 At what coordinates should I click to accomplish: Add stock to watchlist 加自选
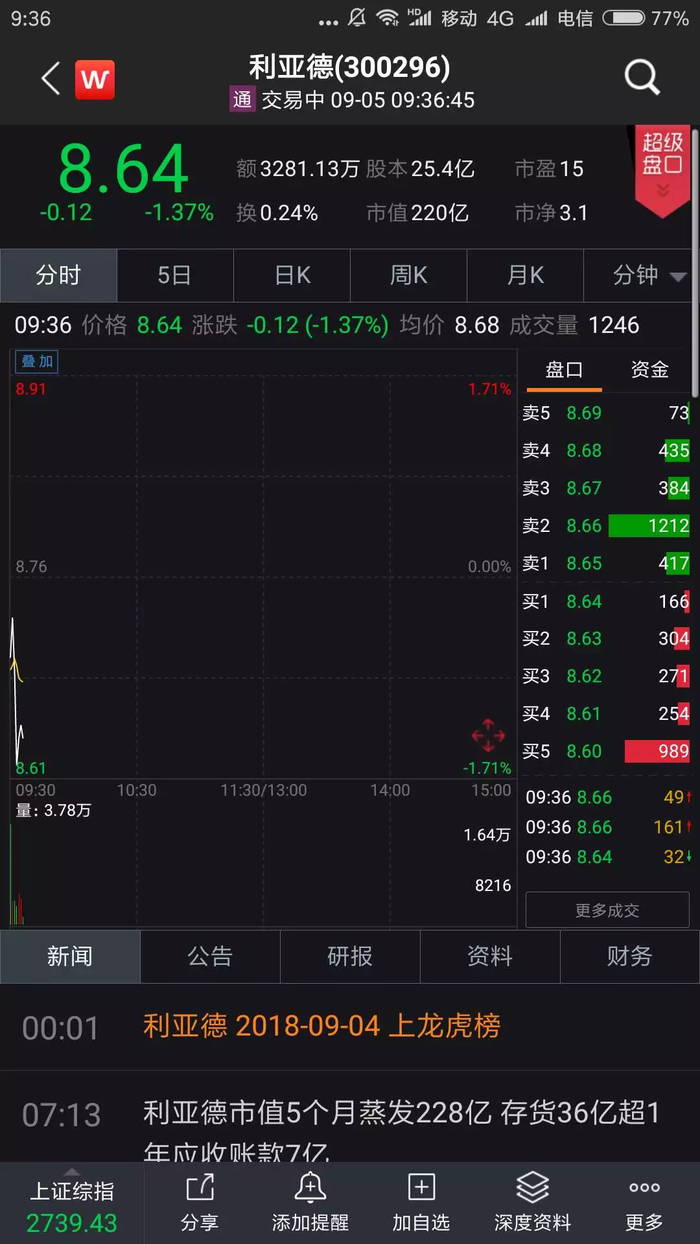click(421, 1202)
